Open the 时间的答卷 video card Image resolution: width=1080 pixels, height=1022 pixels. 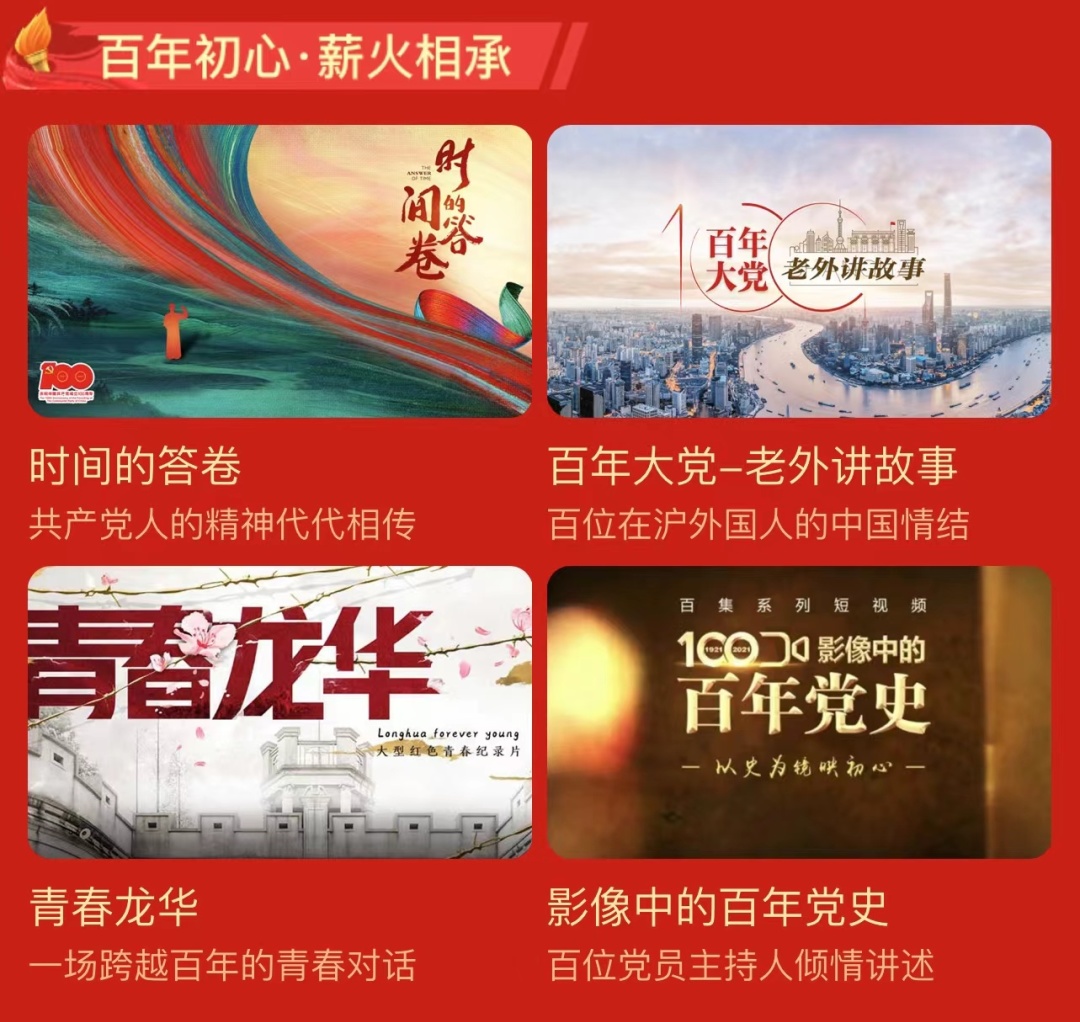click(280, 271)
